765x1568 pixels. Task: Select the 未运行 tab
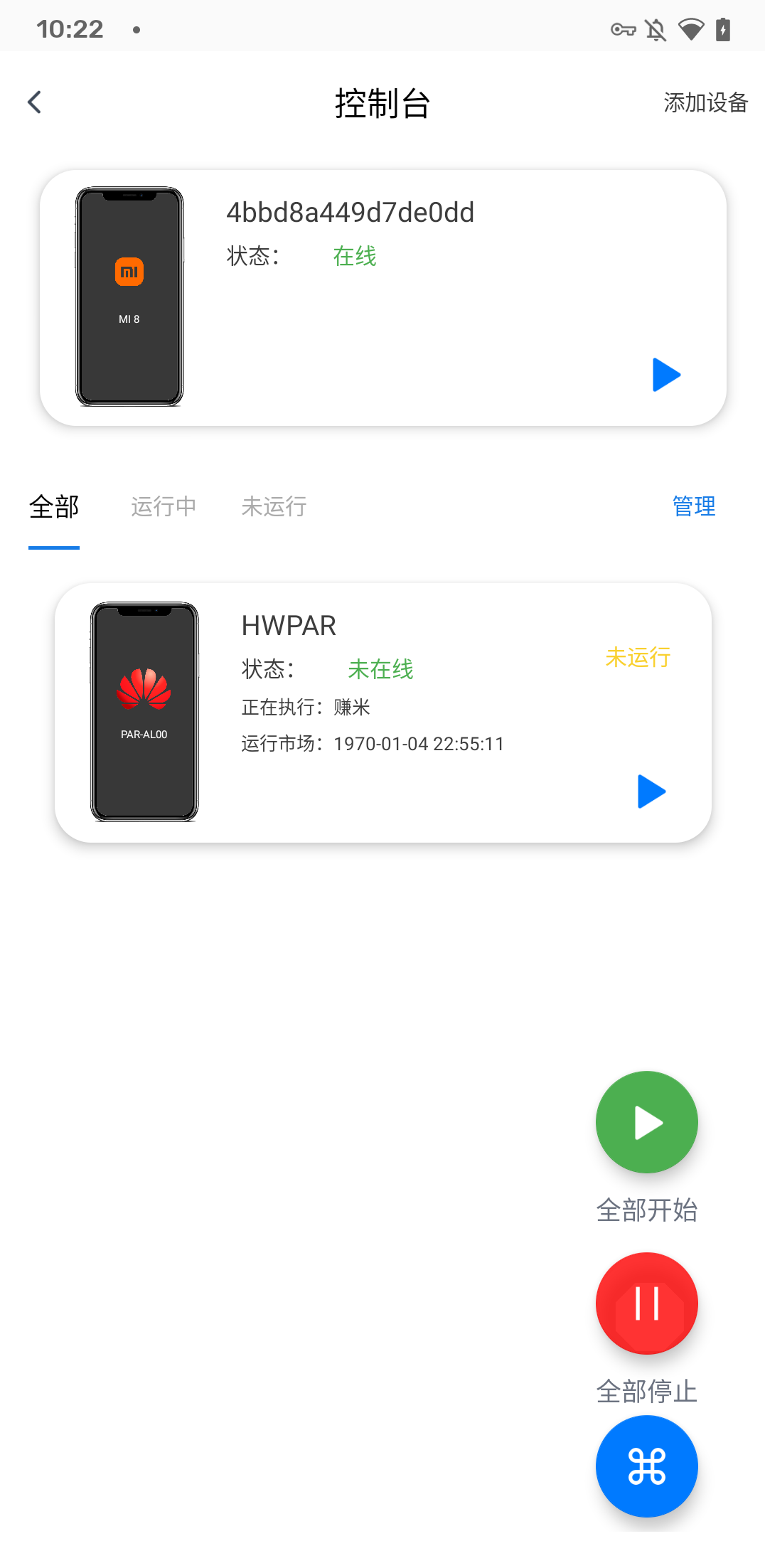274,507
